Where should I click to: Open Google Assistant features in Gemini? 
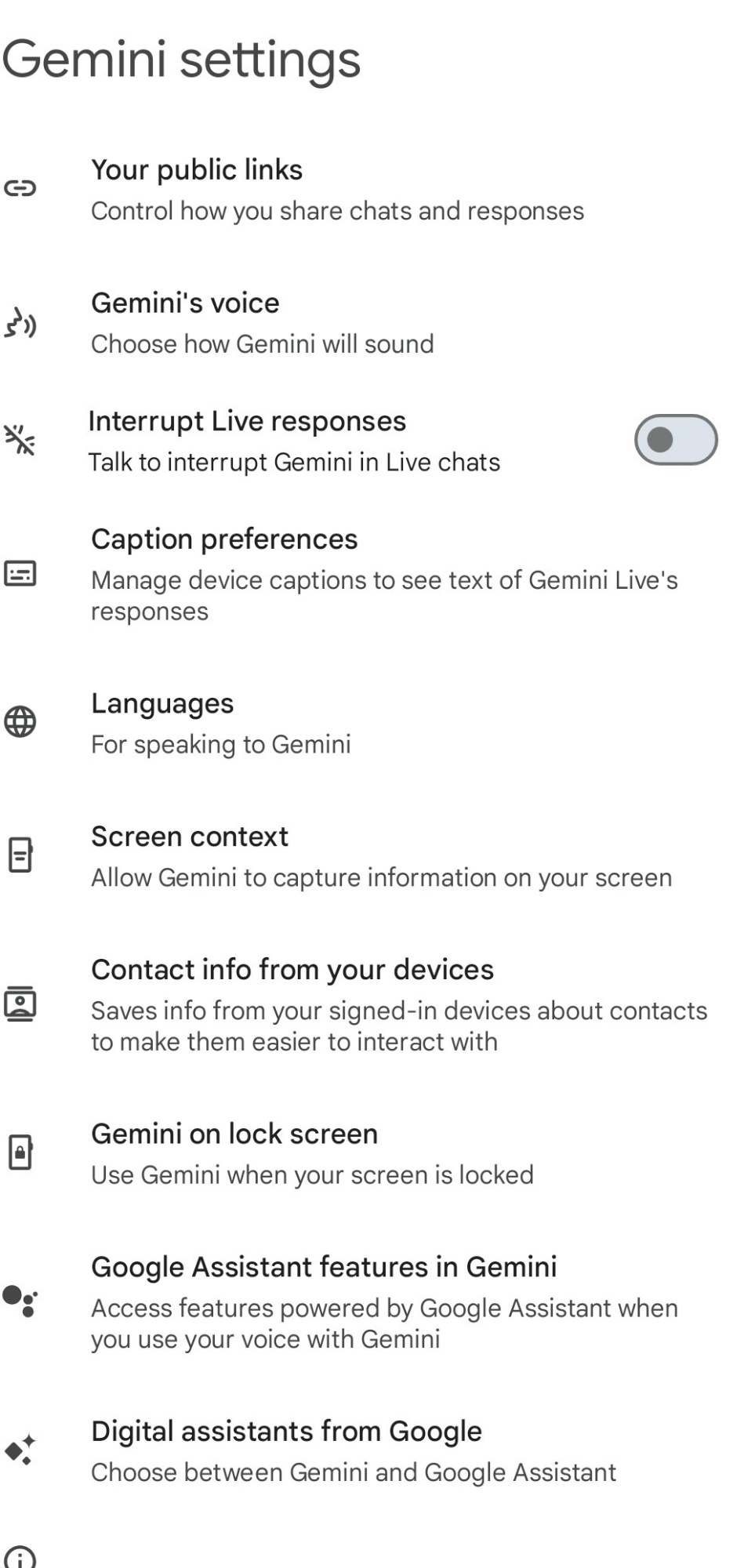pos(384,1302)
